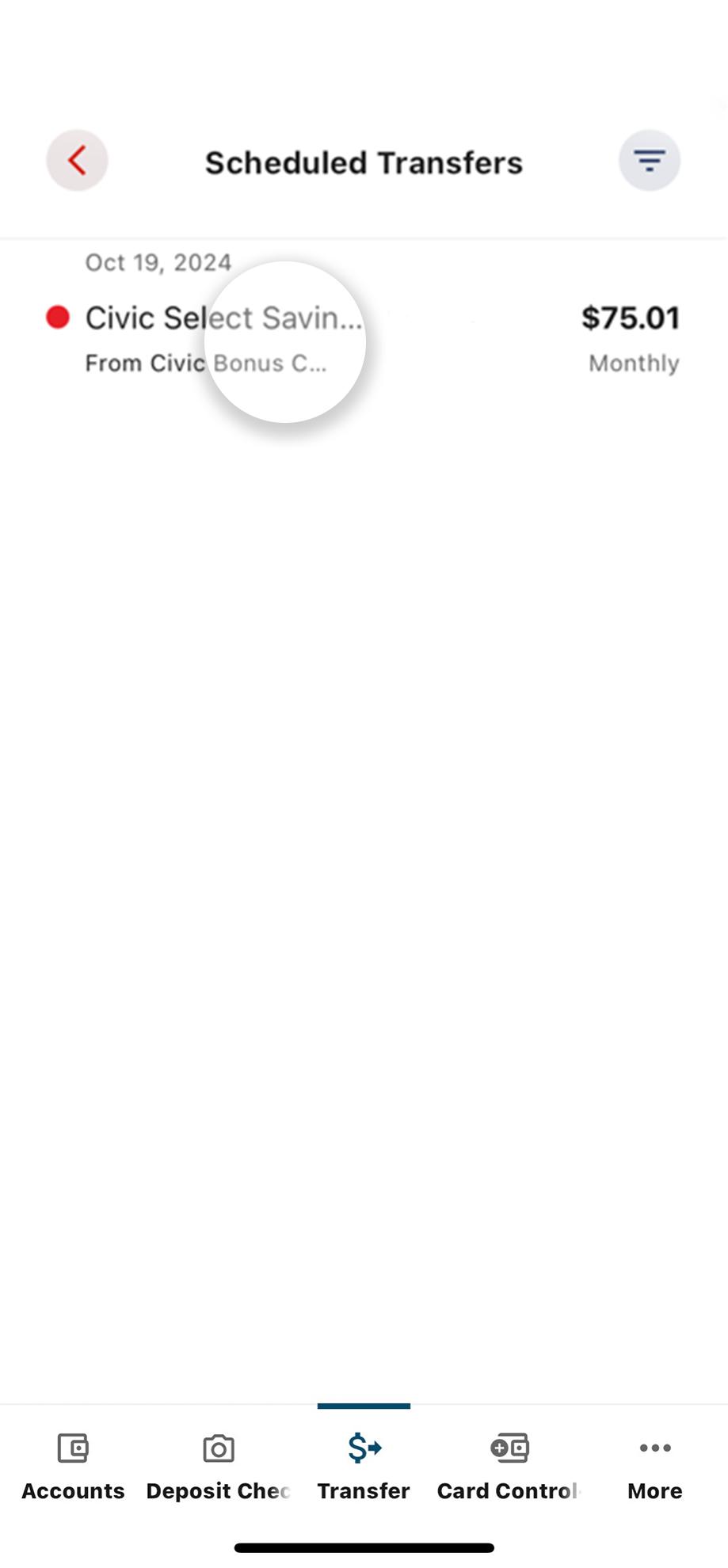The height and width of the screenshot is (1568, 728).
Task: Switch to the Accounts tab
Action: tap(73, 1467)
